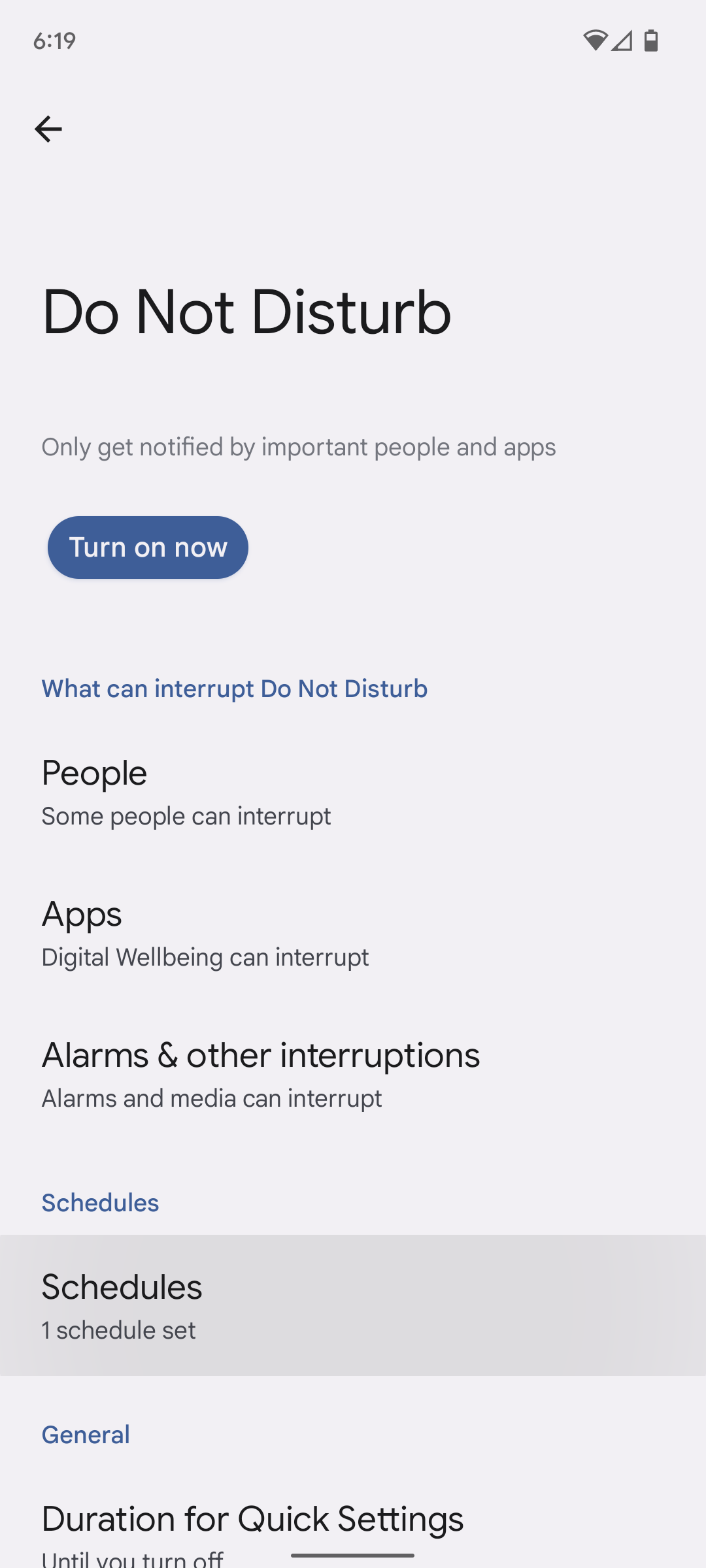Tap the 6:19 clock in status bar
706x1568 pixels.
54,41
